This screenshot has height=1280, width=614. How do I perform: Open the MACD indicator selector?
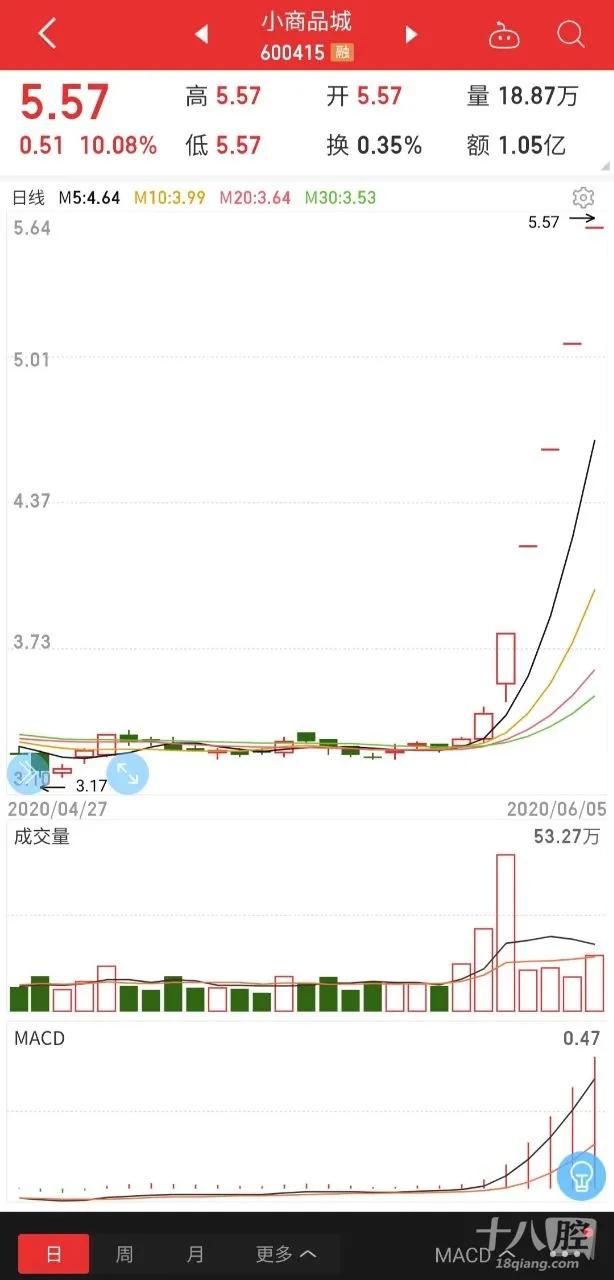tap(474, 1255)
